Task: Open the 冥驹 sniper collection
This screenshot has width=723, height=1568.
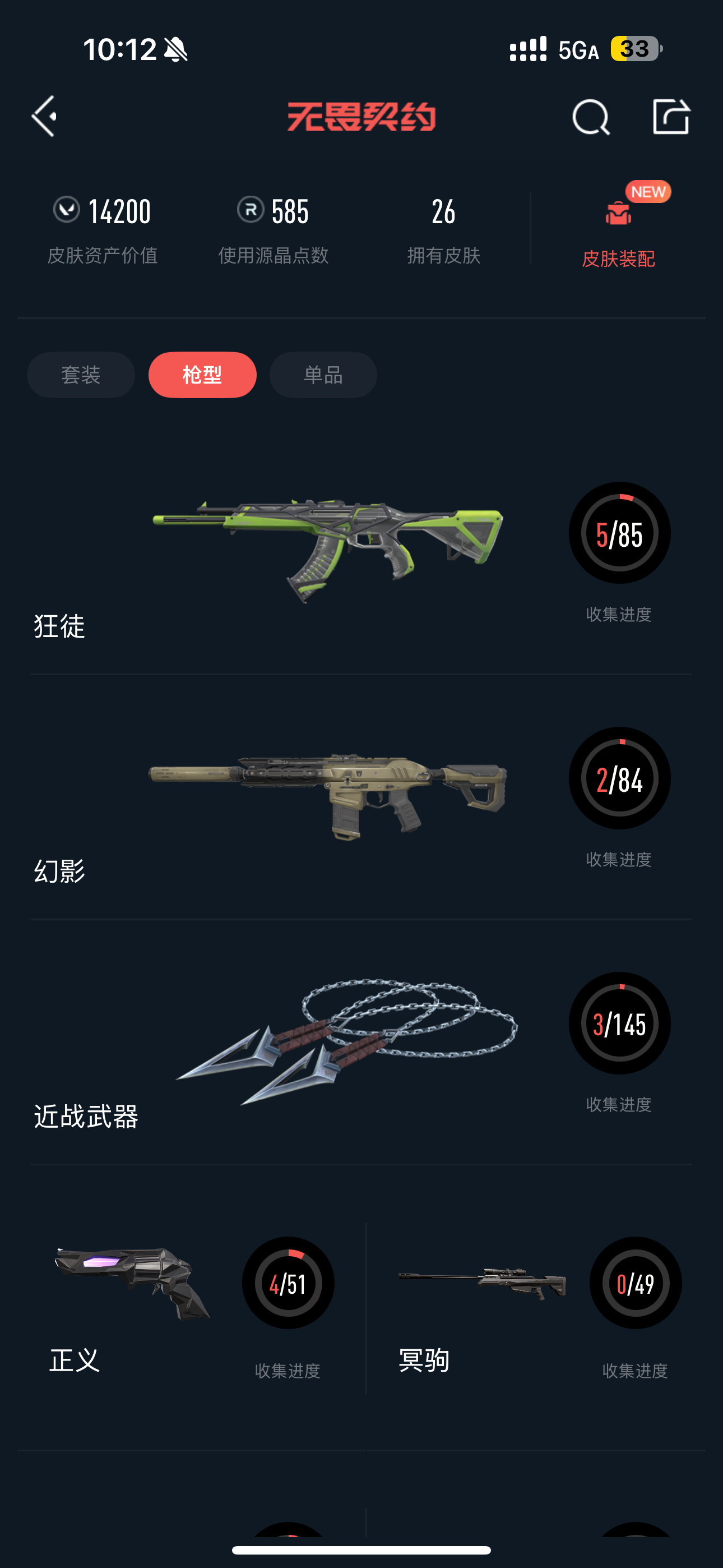Action: [536, 1307]
